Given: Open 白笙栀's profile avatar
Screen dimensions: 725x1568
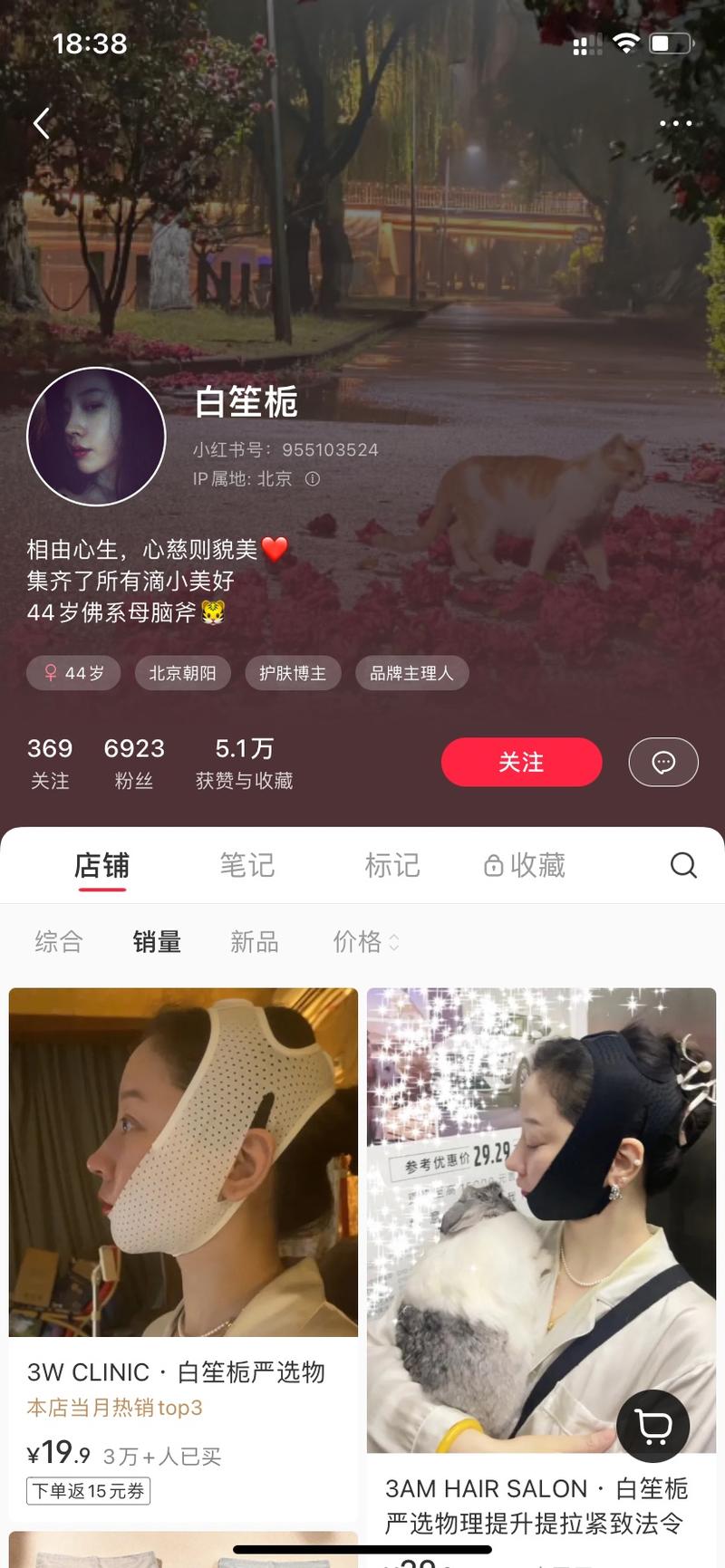Looking at the screenshot, I should pos(96,436).
